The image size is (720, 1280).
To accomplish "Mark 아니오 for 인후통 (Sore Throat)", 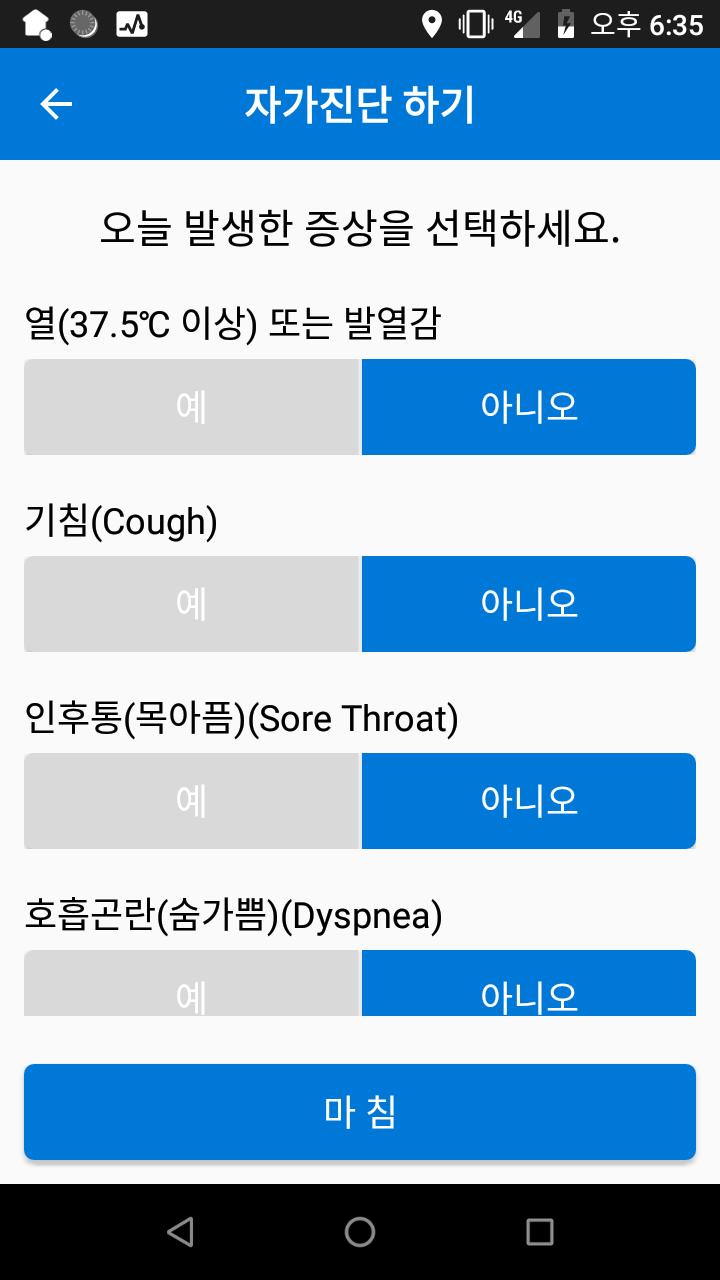I will pos(528,801).
